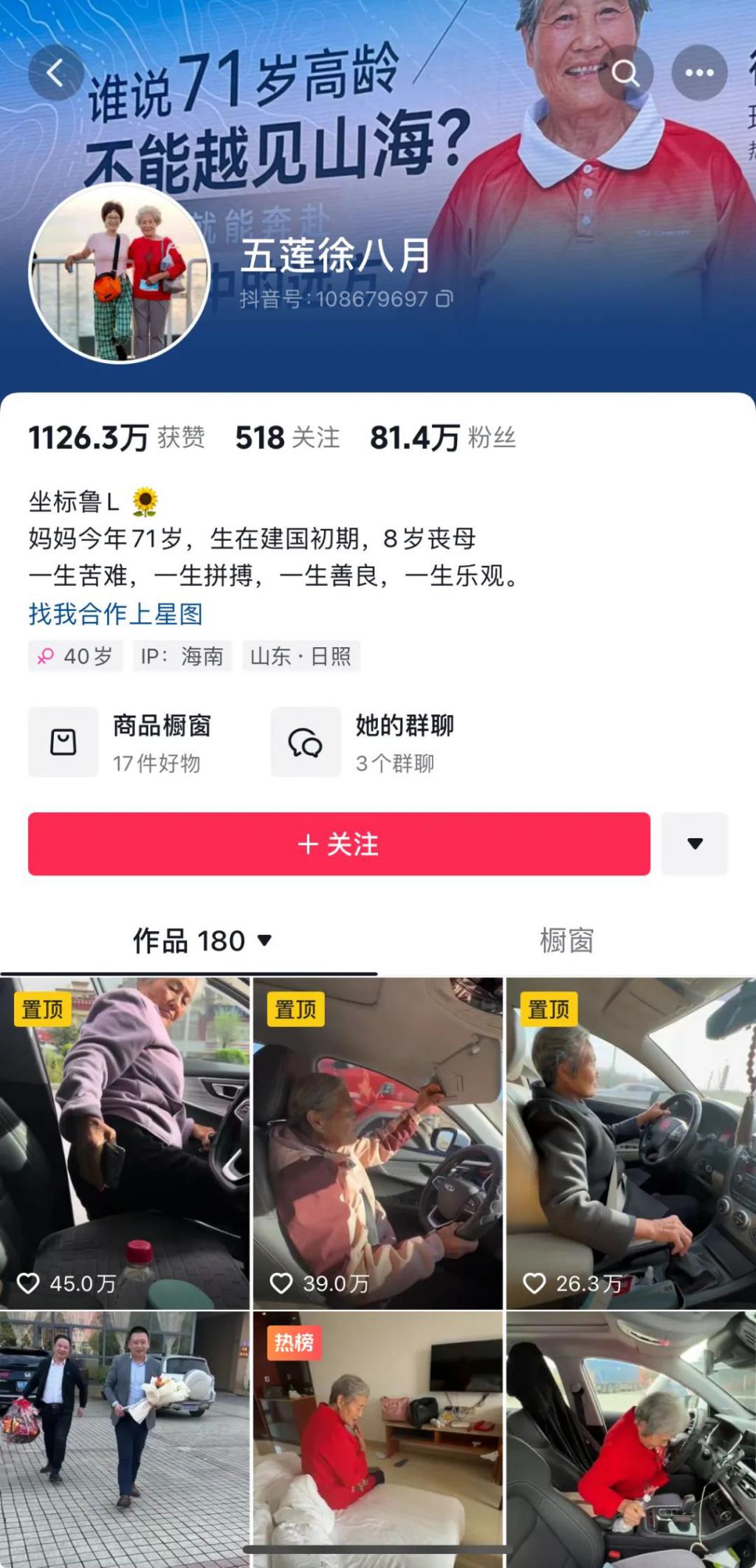Play the pinned video with 26.3万 likes
Viewport: 756px width, 1568px height.
(x=630, y=1144)
